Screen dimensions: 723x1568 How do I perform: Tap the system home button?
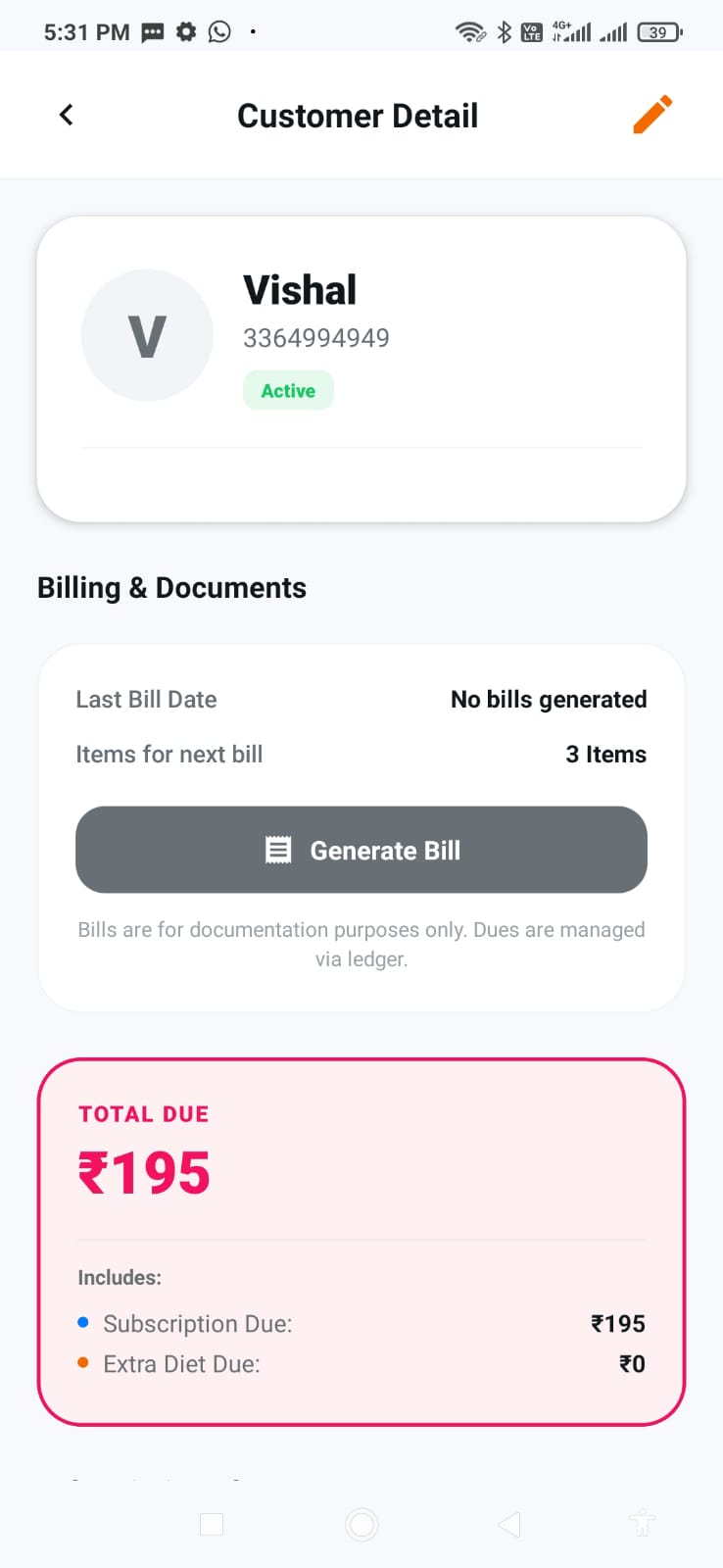[361, 1524]
